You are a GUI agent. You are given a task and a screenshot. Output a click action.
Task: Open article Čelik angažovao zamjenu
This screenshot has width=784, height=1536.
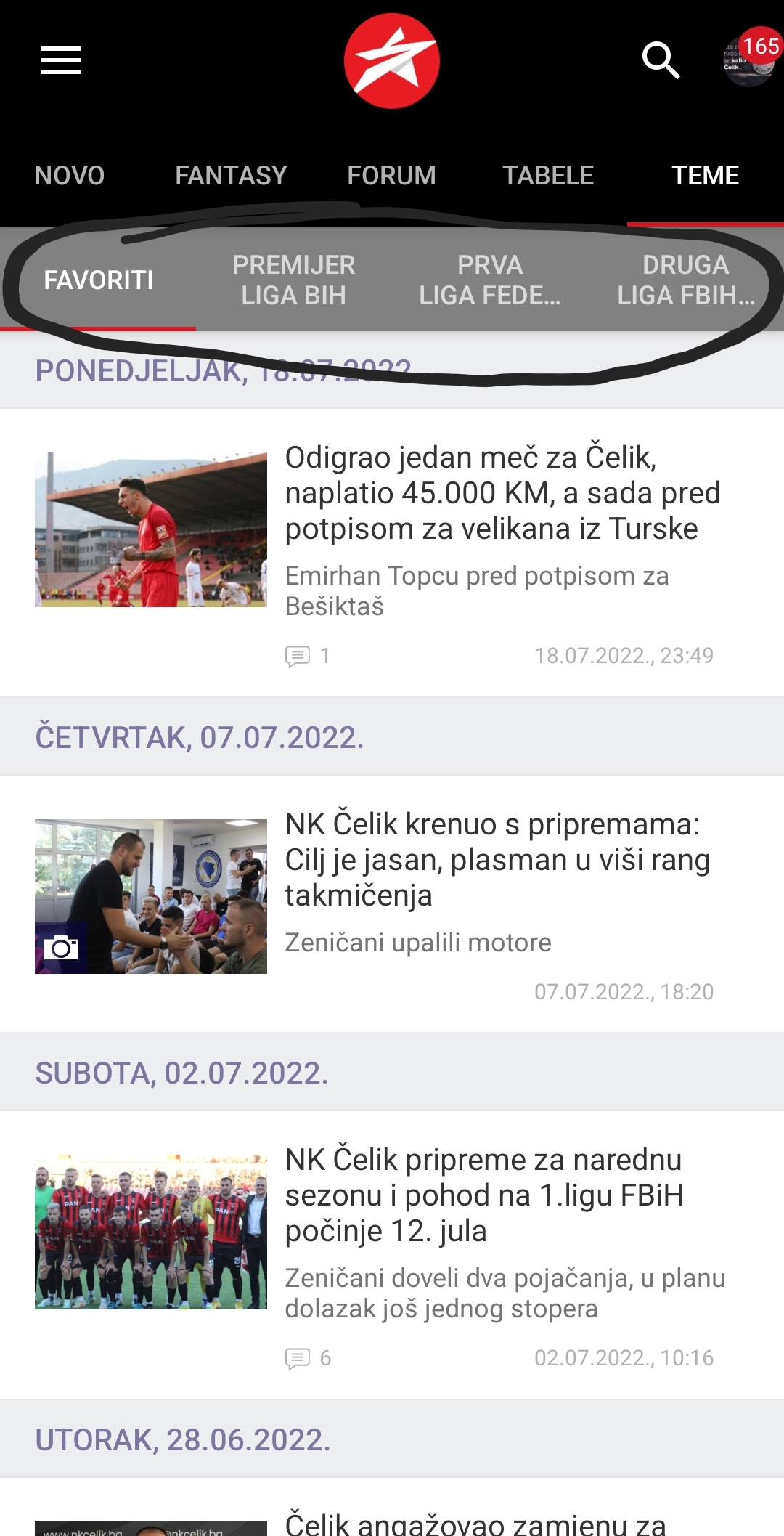tap(392, 1508)
